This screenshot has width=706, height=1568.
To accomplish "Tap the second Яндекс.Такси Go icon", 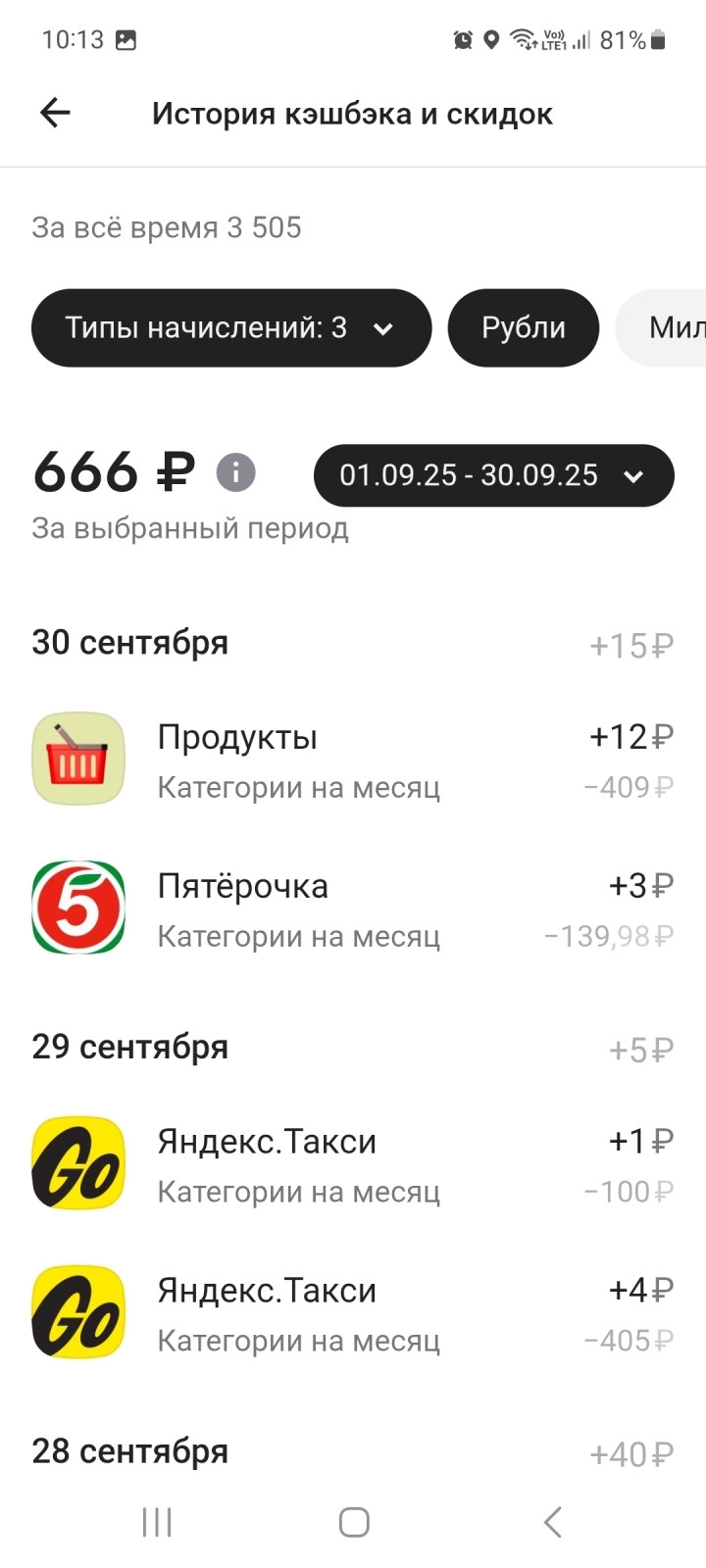I will tap(78, 1311).
